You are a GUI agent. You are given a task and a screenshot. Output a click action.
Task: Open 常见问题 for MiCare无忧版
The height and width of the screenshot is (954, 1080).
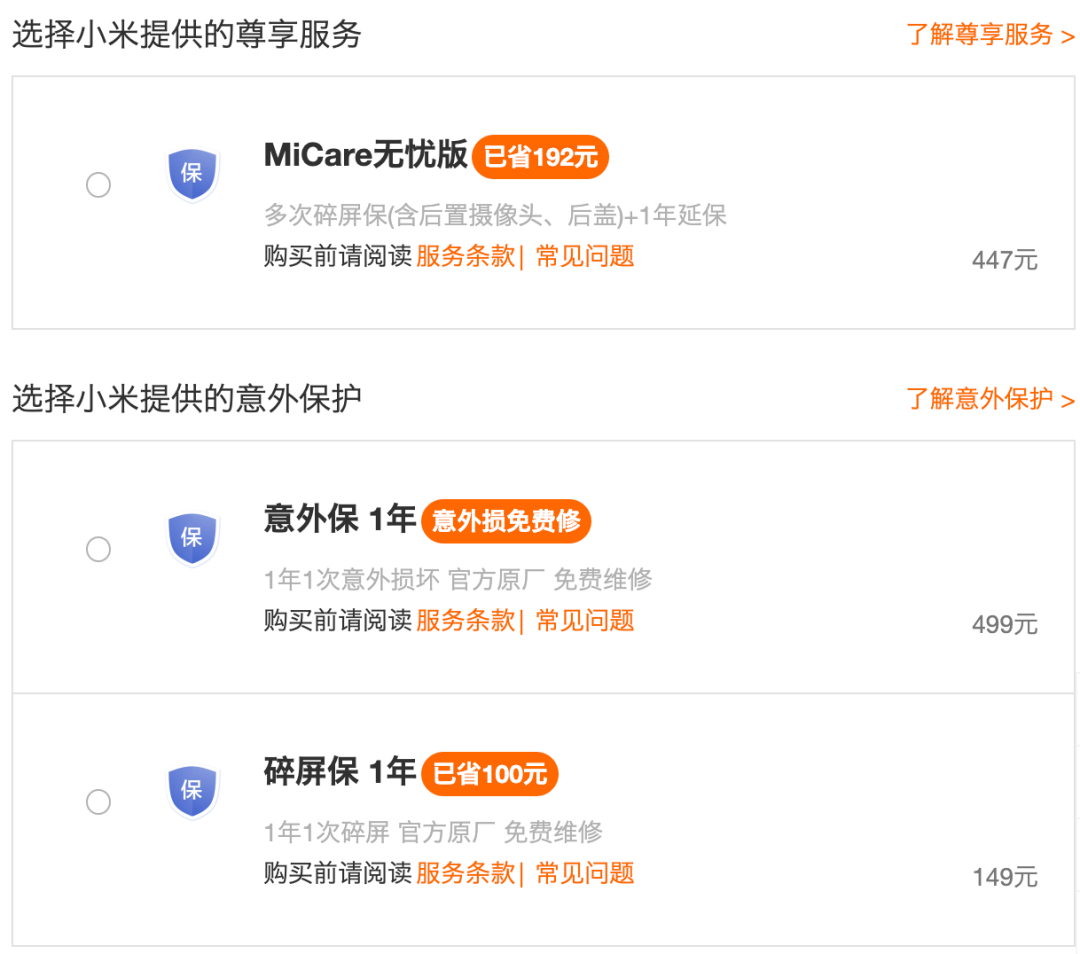(x=585, y=257)
